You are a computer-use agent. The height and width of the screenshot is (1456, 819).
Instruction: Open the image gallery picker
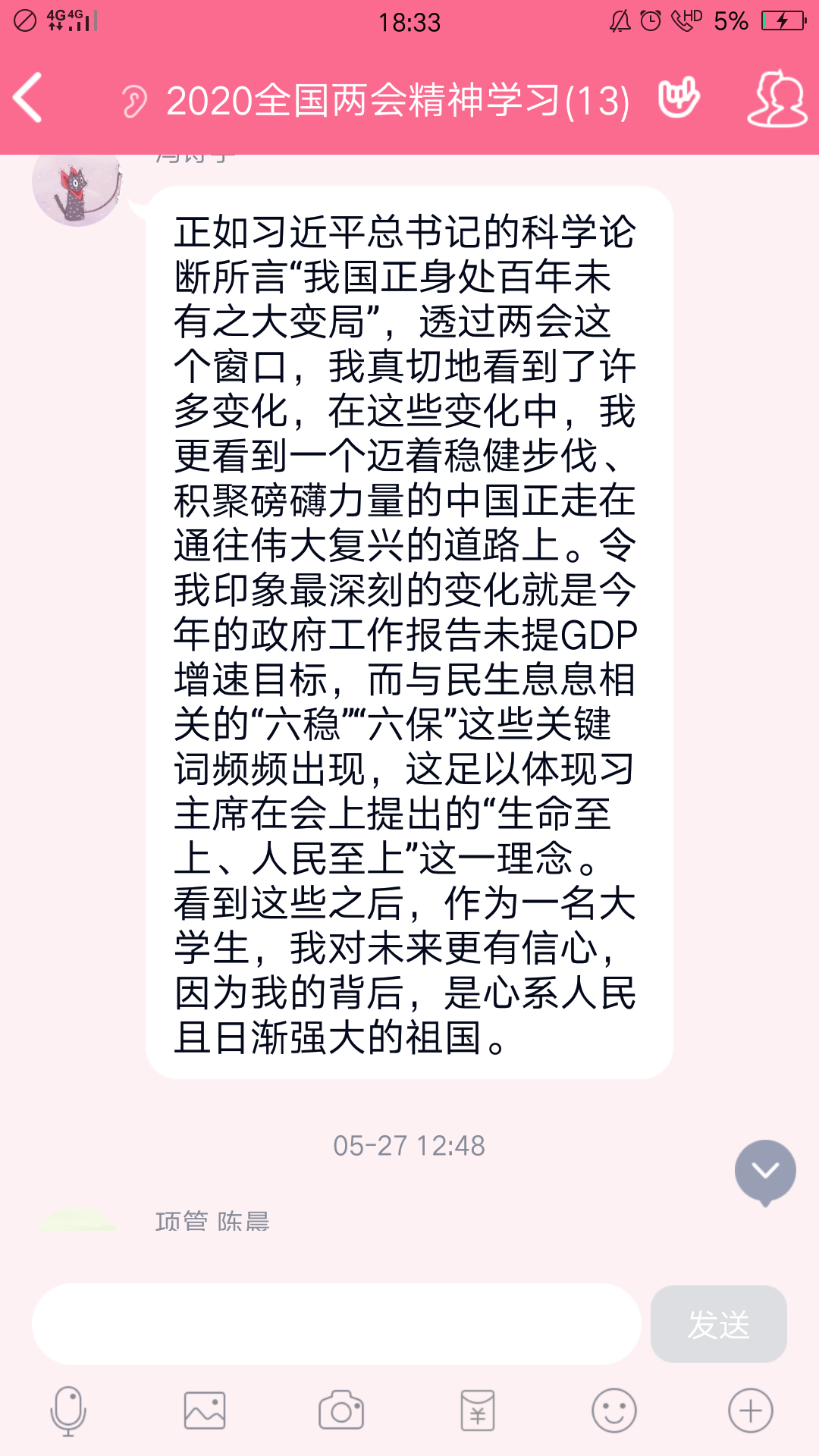click(x=205, y=1411)
